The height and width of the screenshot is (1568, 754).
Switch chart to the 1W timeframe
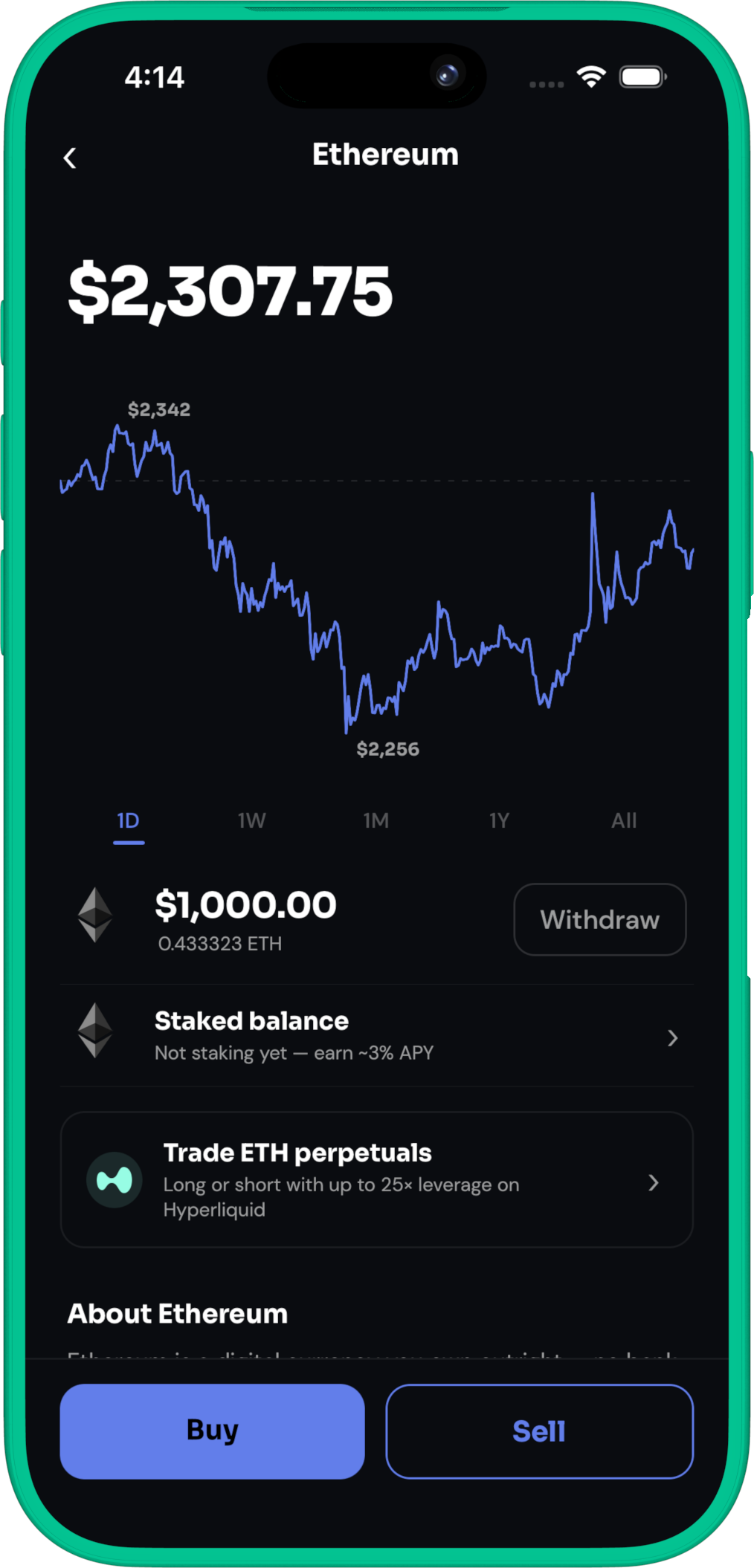tap(251, 820)
